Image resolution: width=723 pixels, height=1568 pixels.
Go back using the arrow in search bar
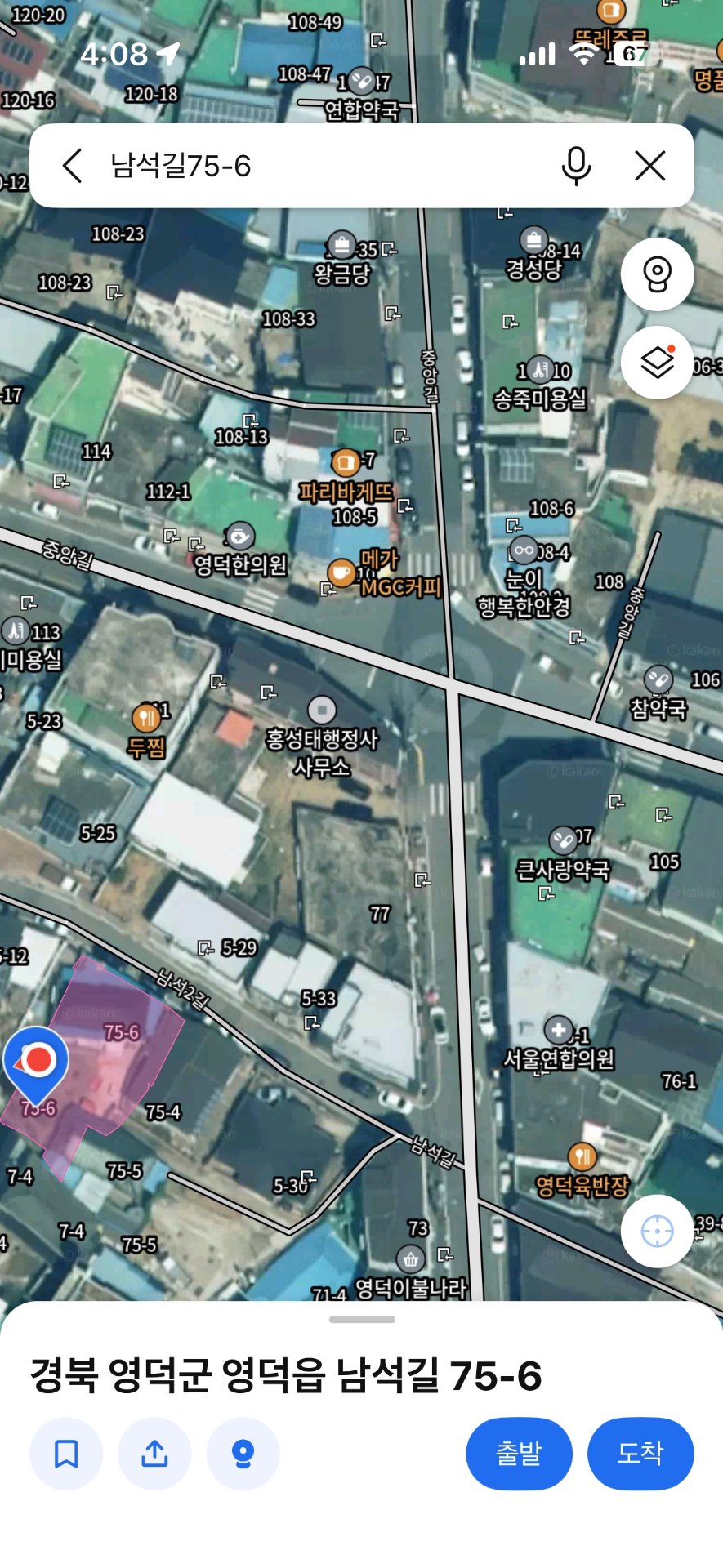(x=73, y=166)
